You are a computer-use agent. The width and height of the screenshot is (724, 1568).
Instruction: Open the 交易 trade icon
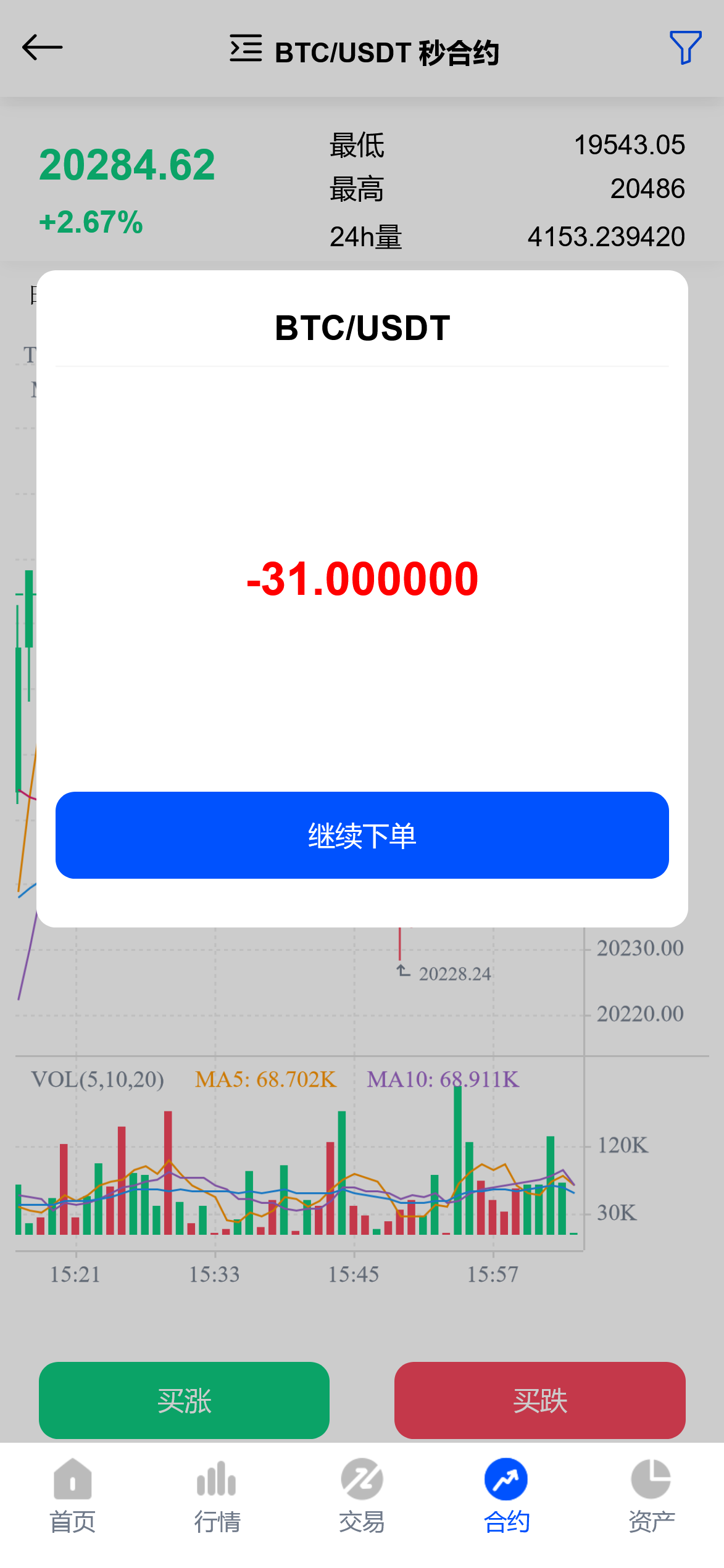[362, 1481]
